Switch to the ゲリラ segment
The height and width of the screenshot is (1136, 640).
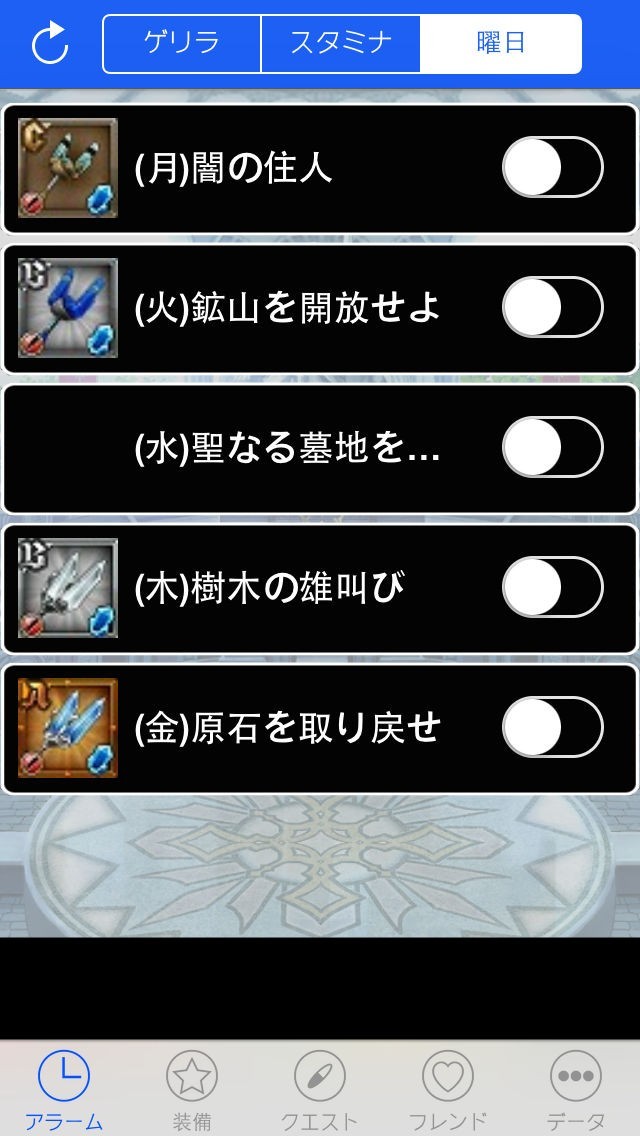pyautogui.click(x=182, y=44)
